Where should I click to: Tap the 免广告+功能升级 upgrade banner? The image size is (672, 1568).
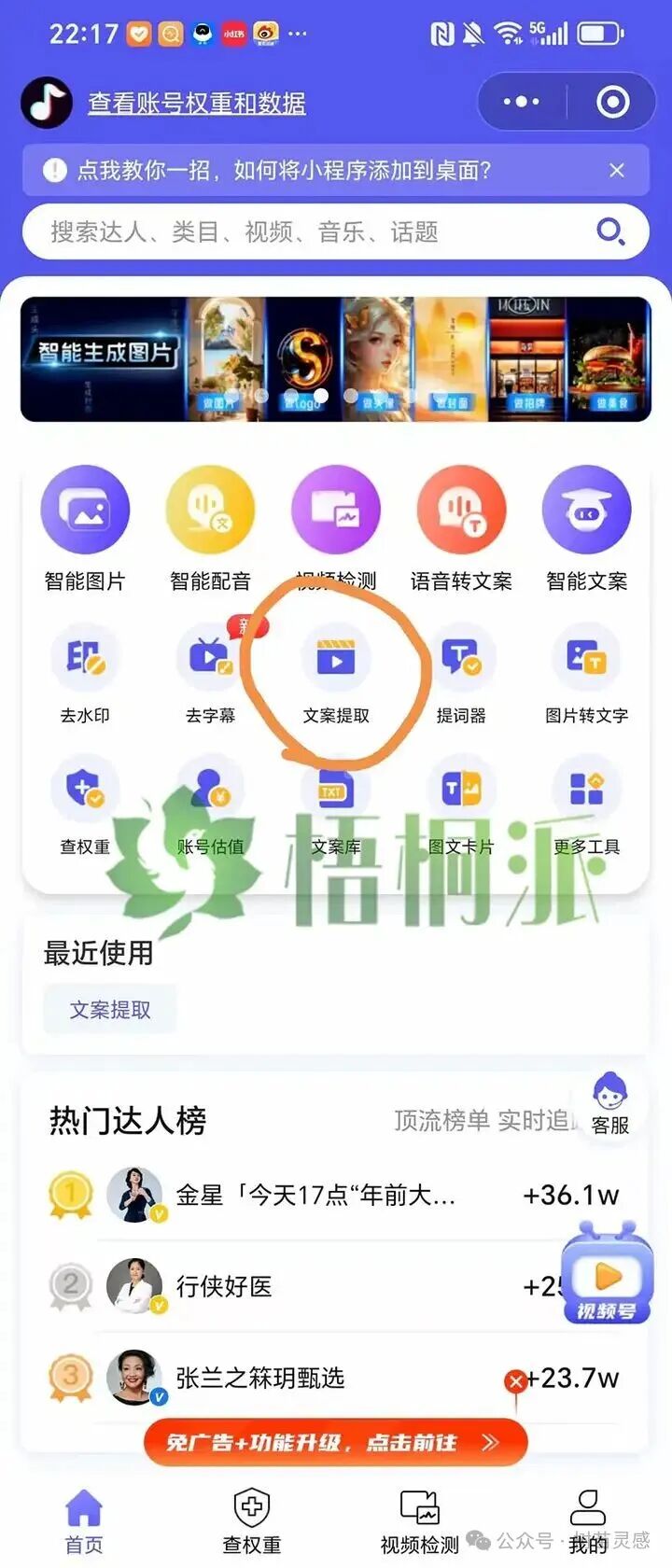pyautogui.click(x=336, y=1442)
